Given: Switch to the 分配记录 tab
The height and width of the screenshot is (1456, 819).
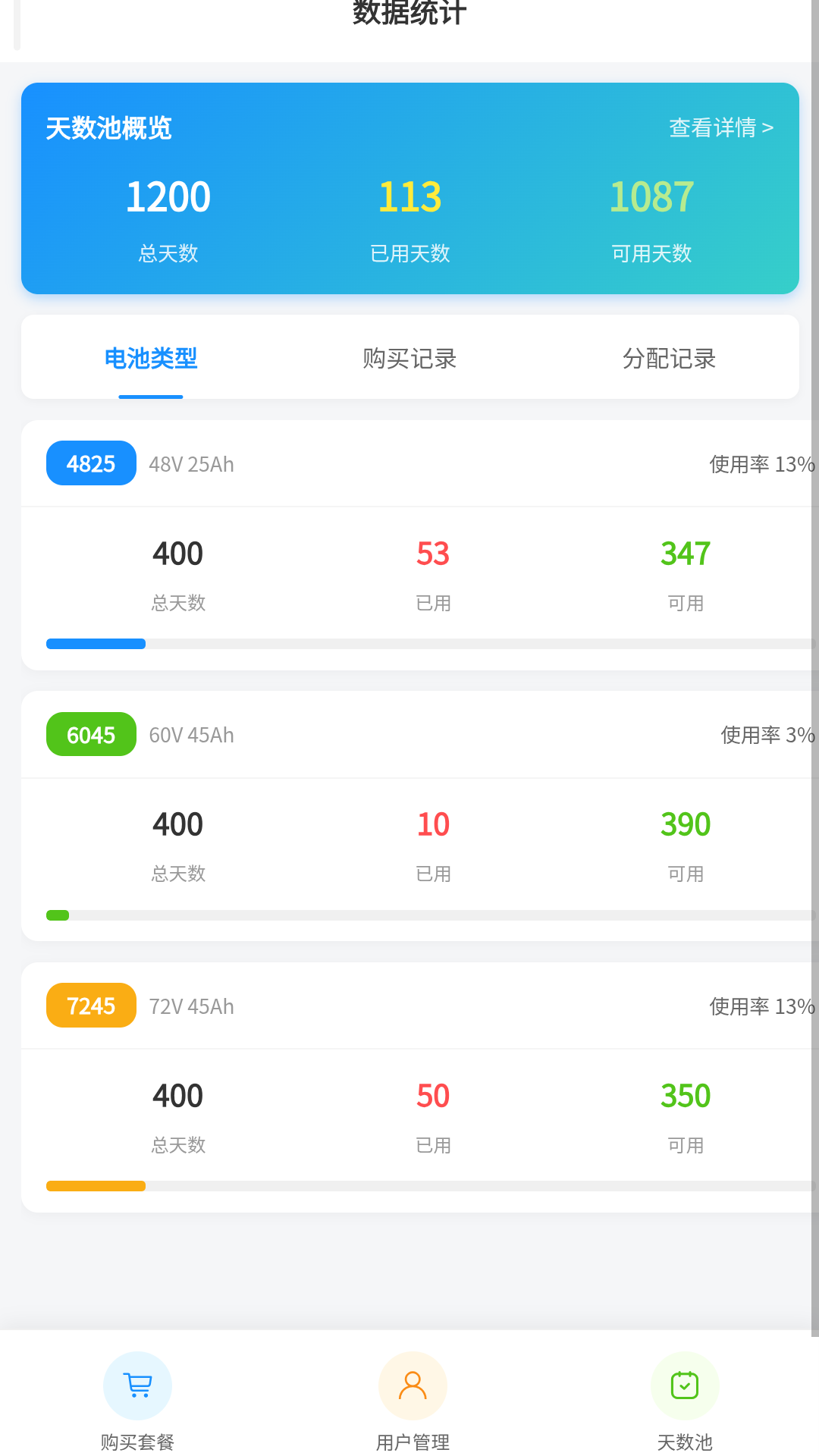Looking at the screenshot, I should 669,358.
